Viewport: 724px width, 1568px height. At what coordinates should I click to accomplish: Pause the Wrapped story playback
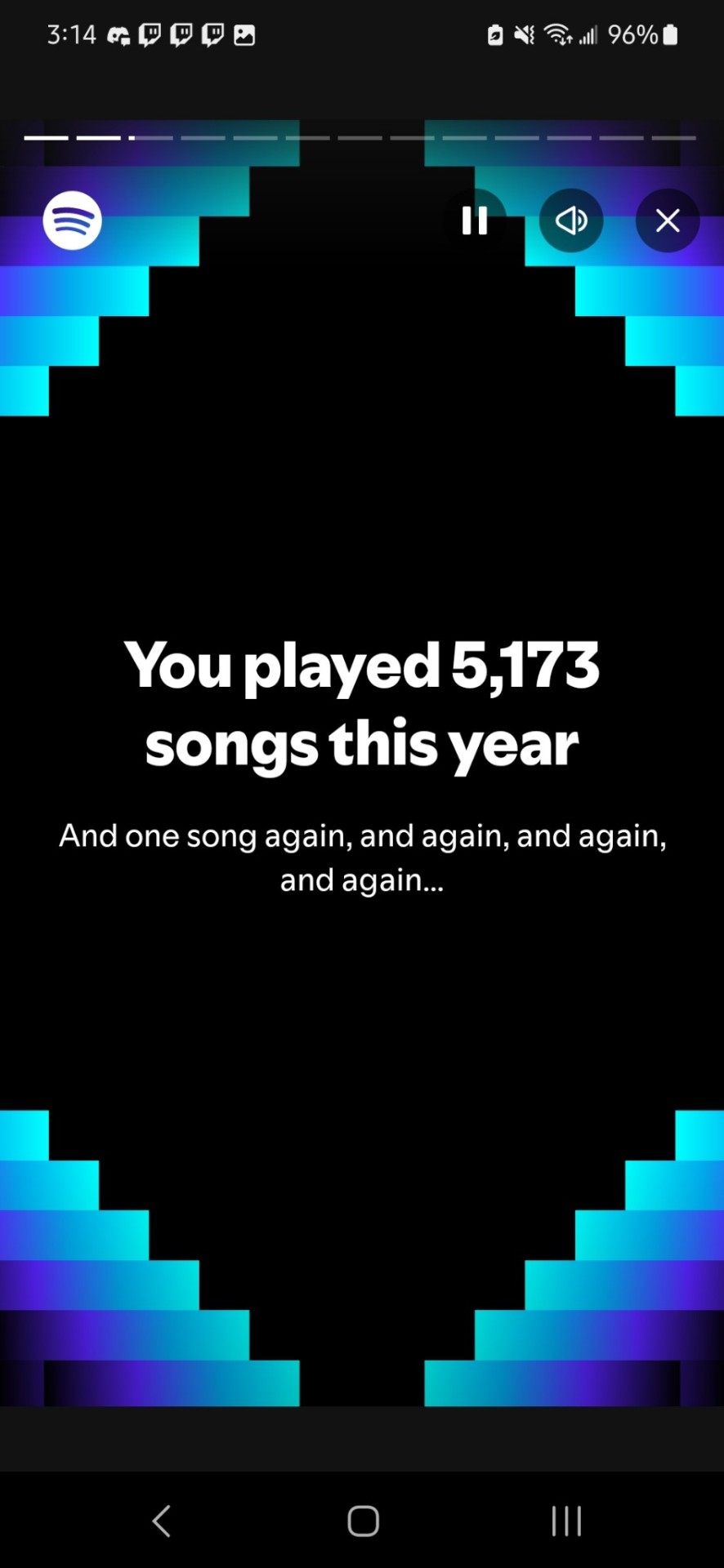click(474, 220)
